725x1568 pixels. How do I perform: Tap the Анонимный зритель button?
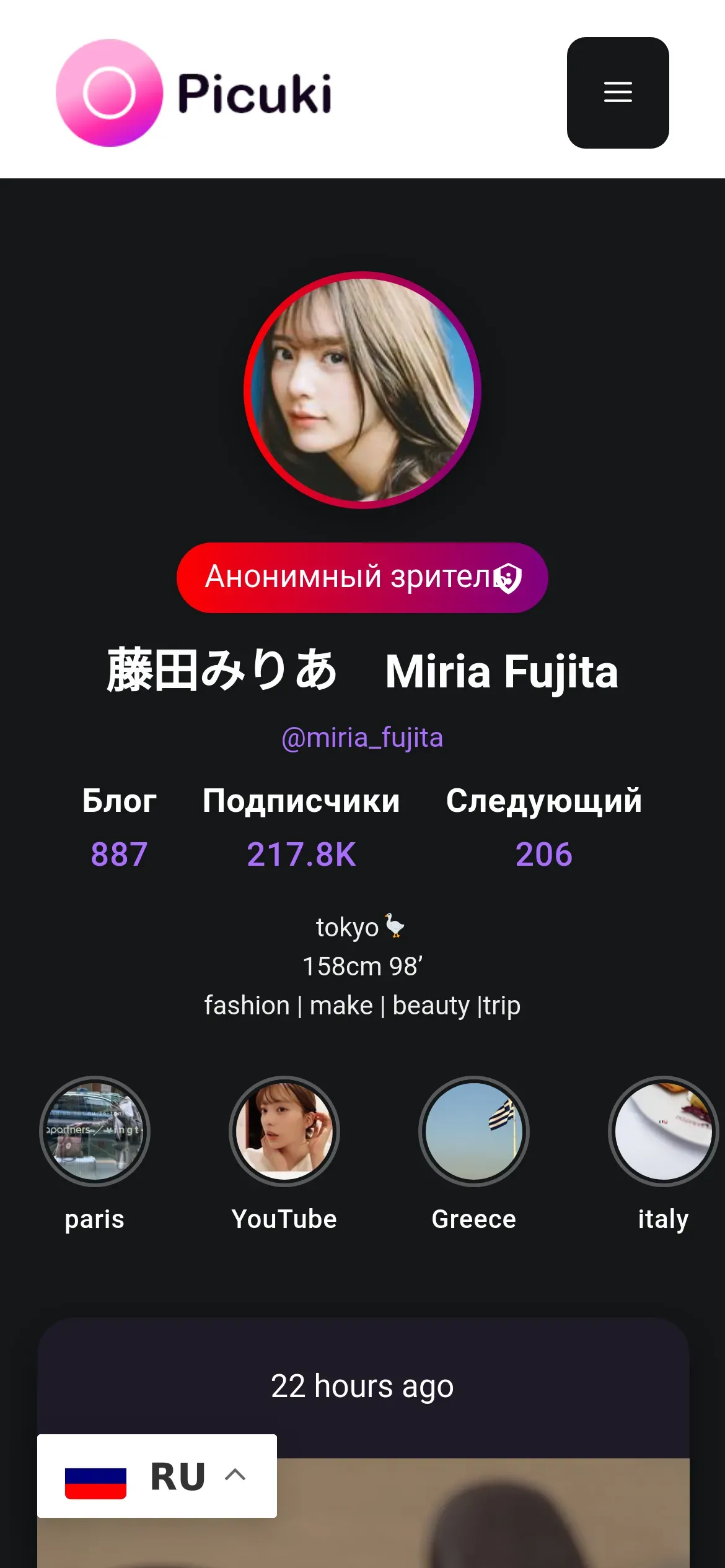(x=362, y=577)
